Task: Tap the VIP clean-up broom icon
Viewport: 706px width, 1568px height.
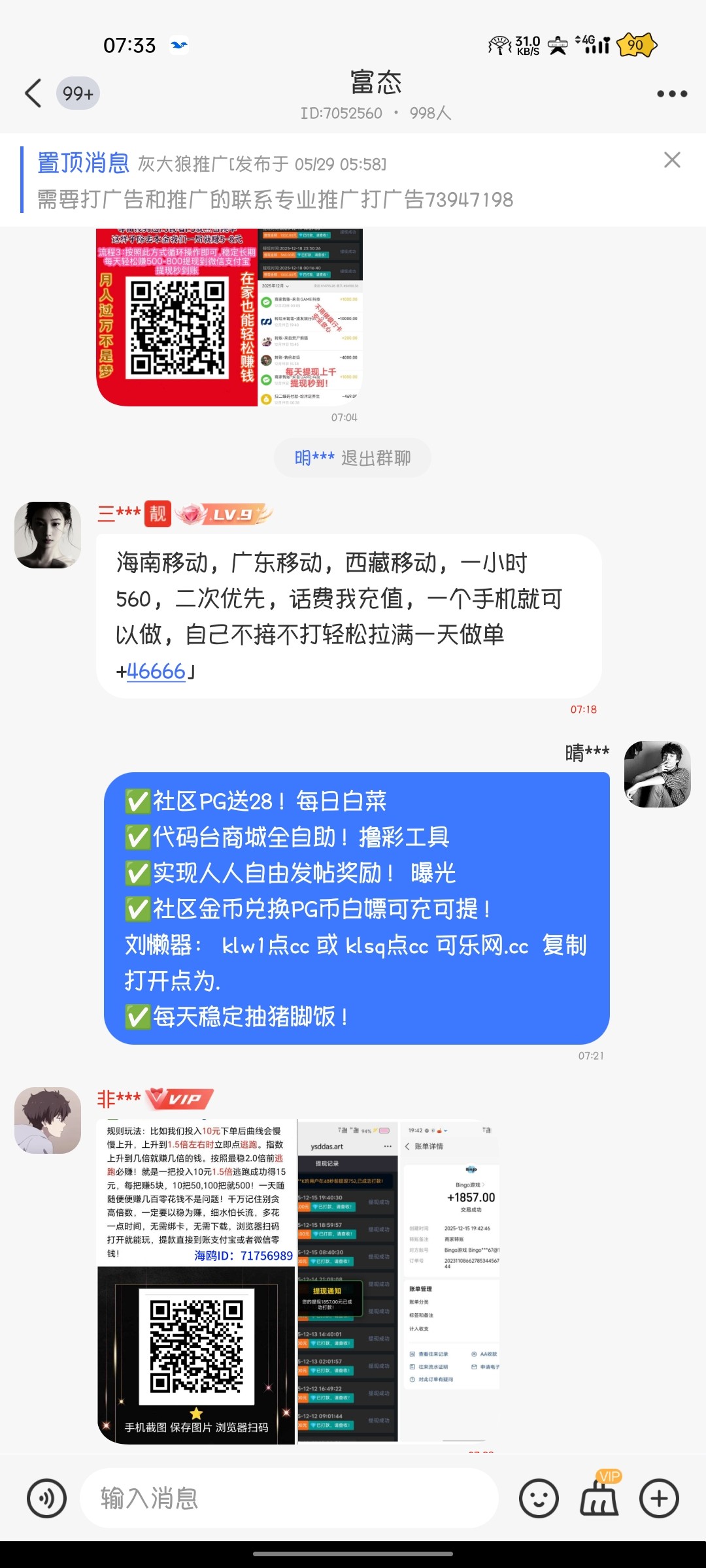Action: click(x=599, y=1497)
